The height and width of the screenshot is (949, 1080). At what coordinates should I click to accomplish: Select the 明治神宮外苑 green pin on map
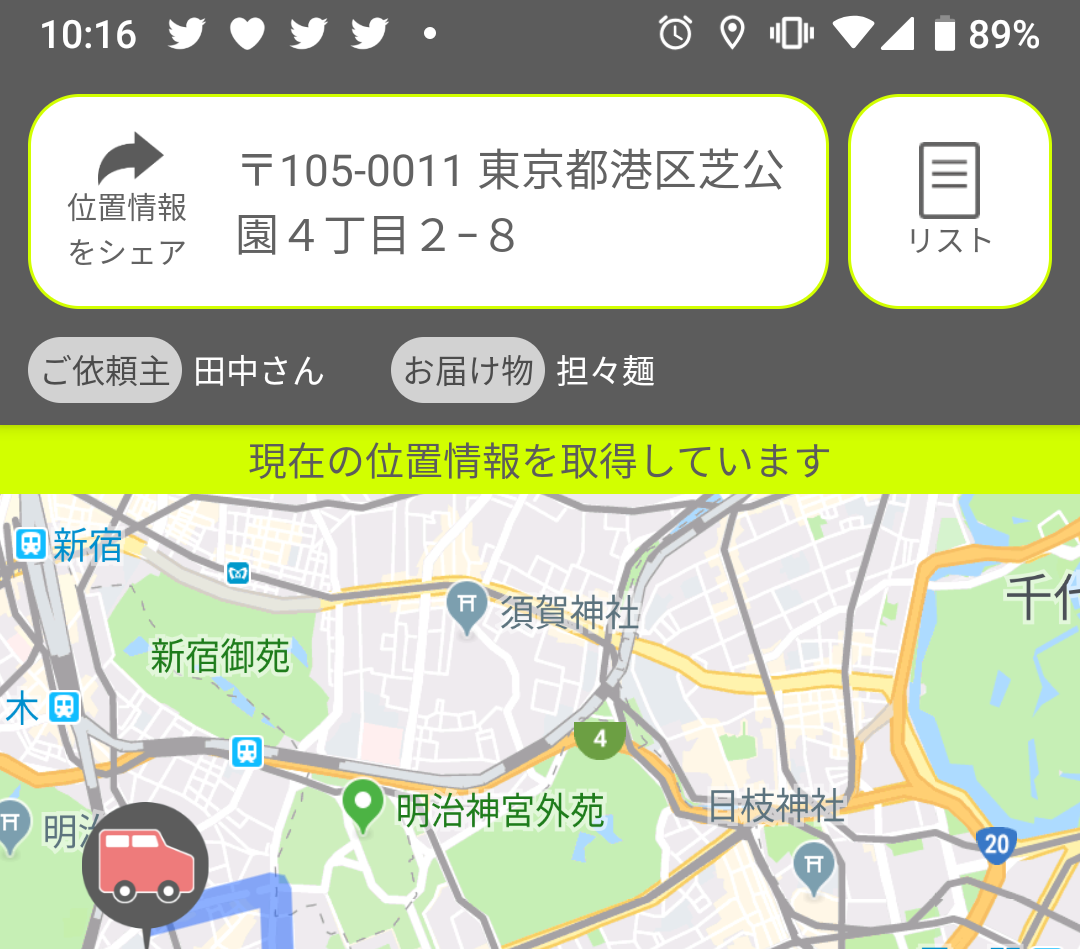click(x=363, y=806)
